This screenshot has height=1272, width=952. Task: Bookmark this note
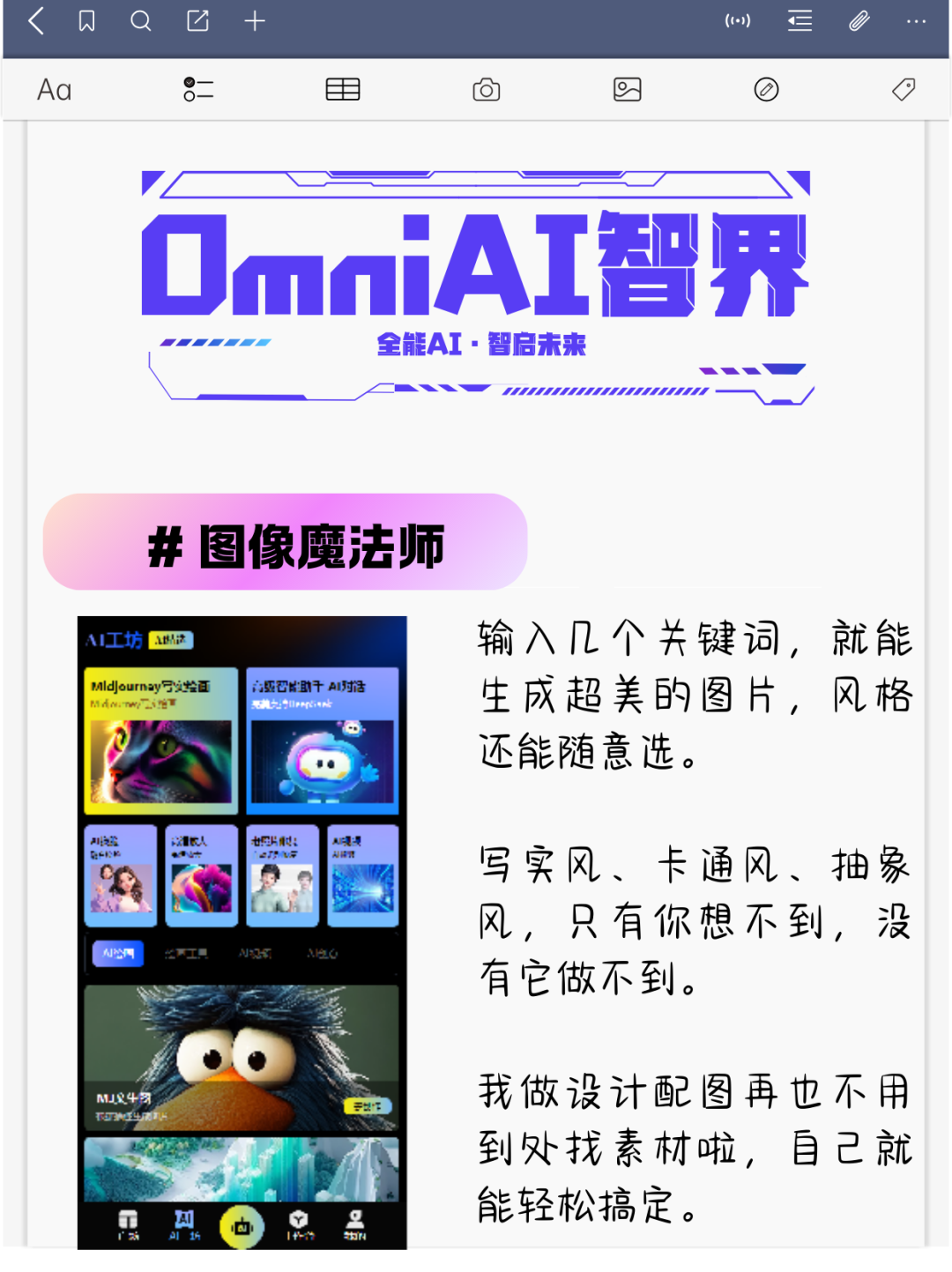click(86, 21)
